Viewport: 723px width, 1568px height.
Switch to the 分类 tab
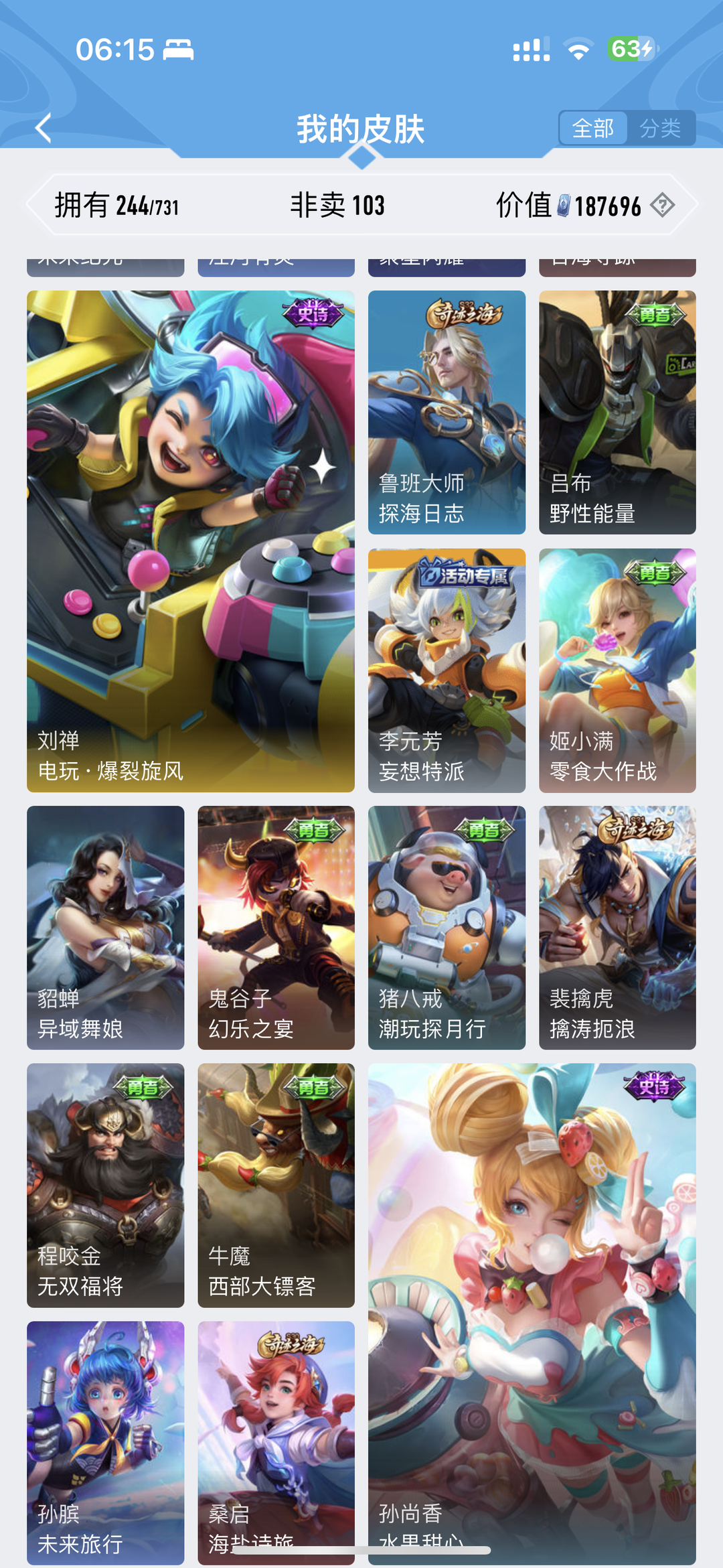pos(660,128)
